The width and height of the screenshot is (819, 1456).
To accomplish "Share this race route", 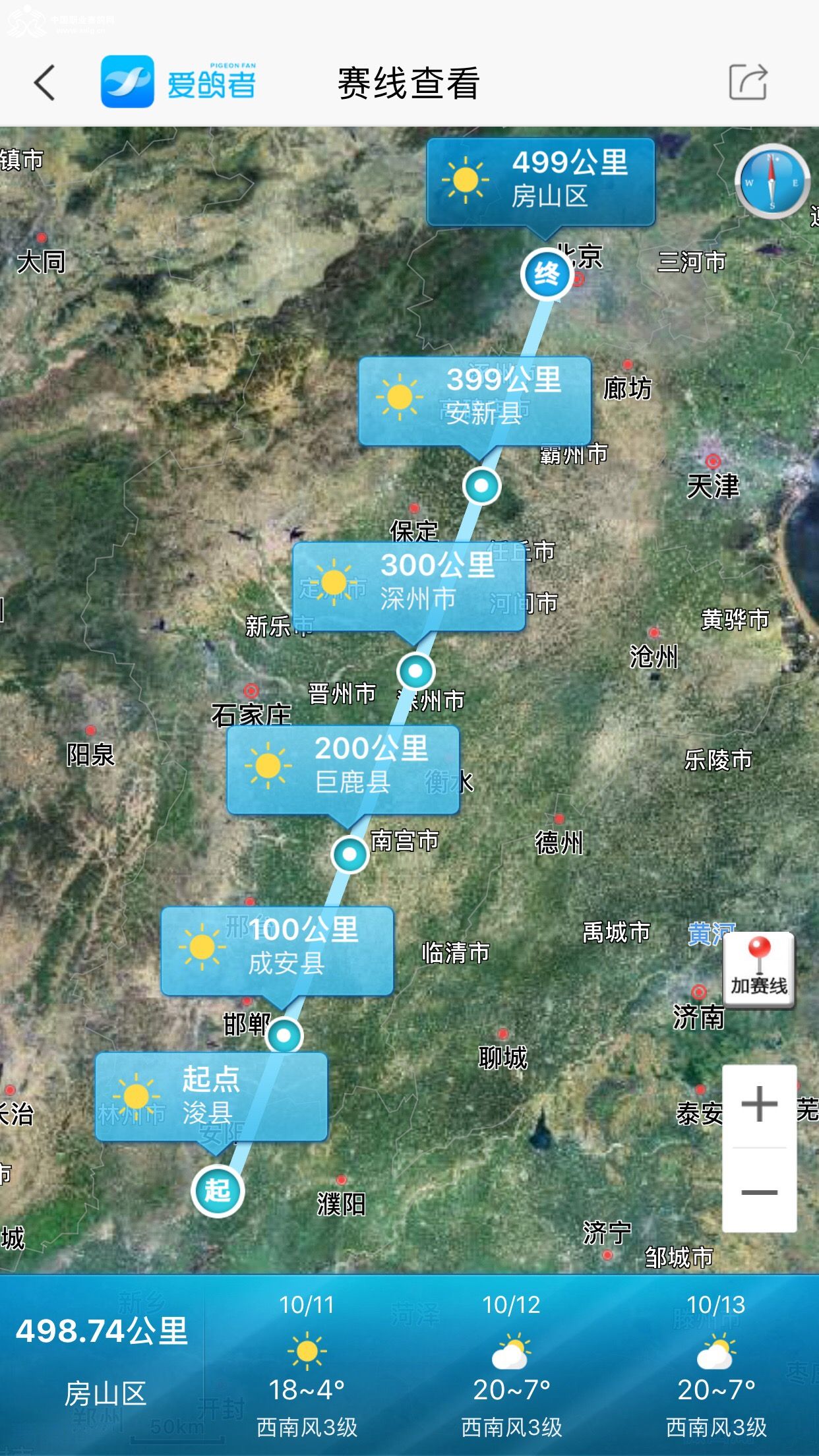I will [x=748, y=82].
